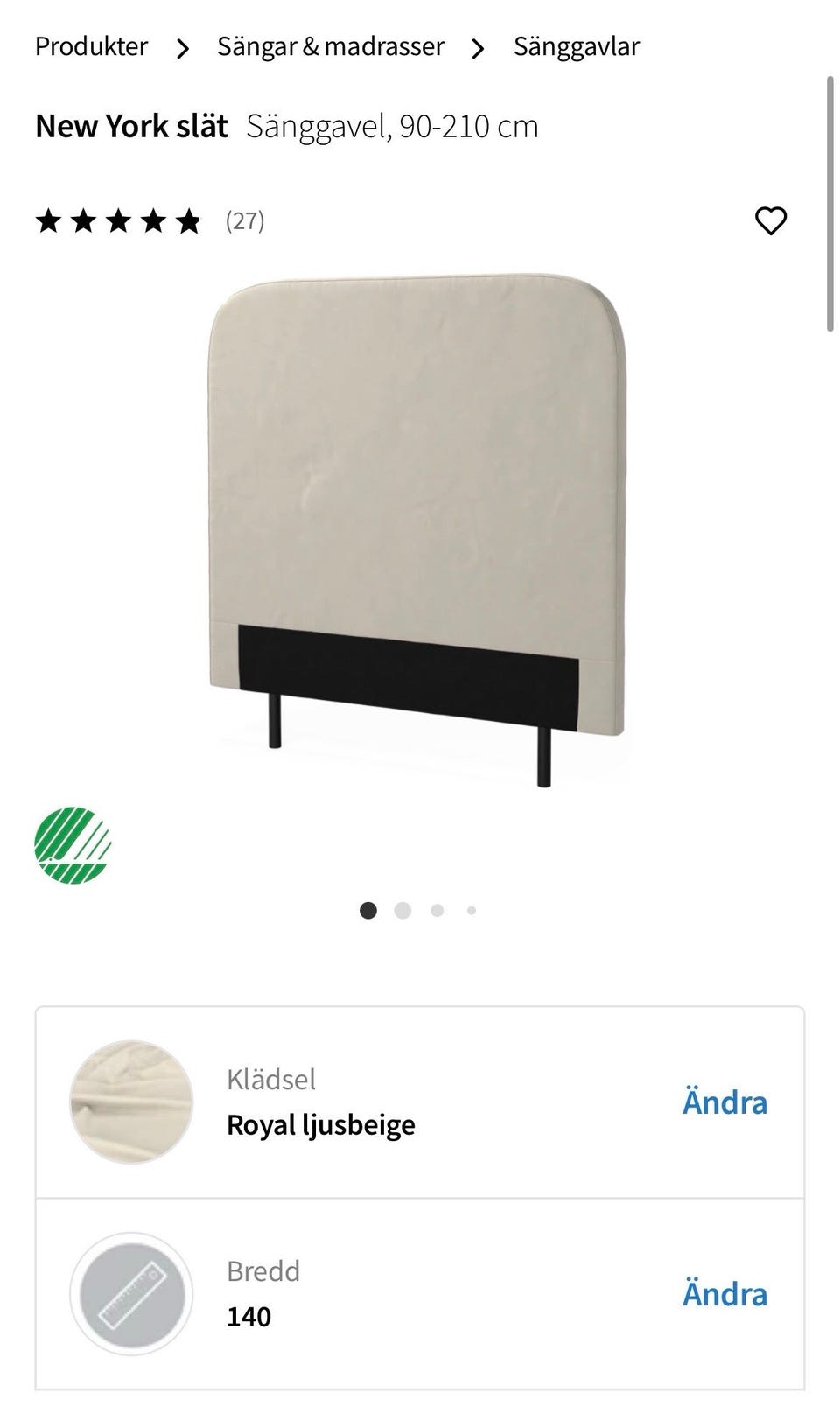Click the chevron after Sängar & madrasser
Image resolution: width=840 pixels, height=1406 pixels.
[479, 46]
